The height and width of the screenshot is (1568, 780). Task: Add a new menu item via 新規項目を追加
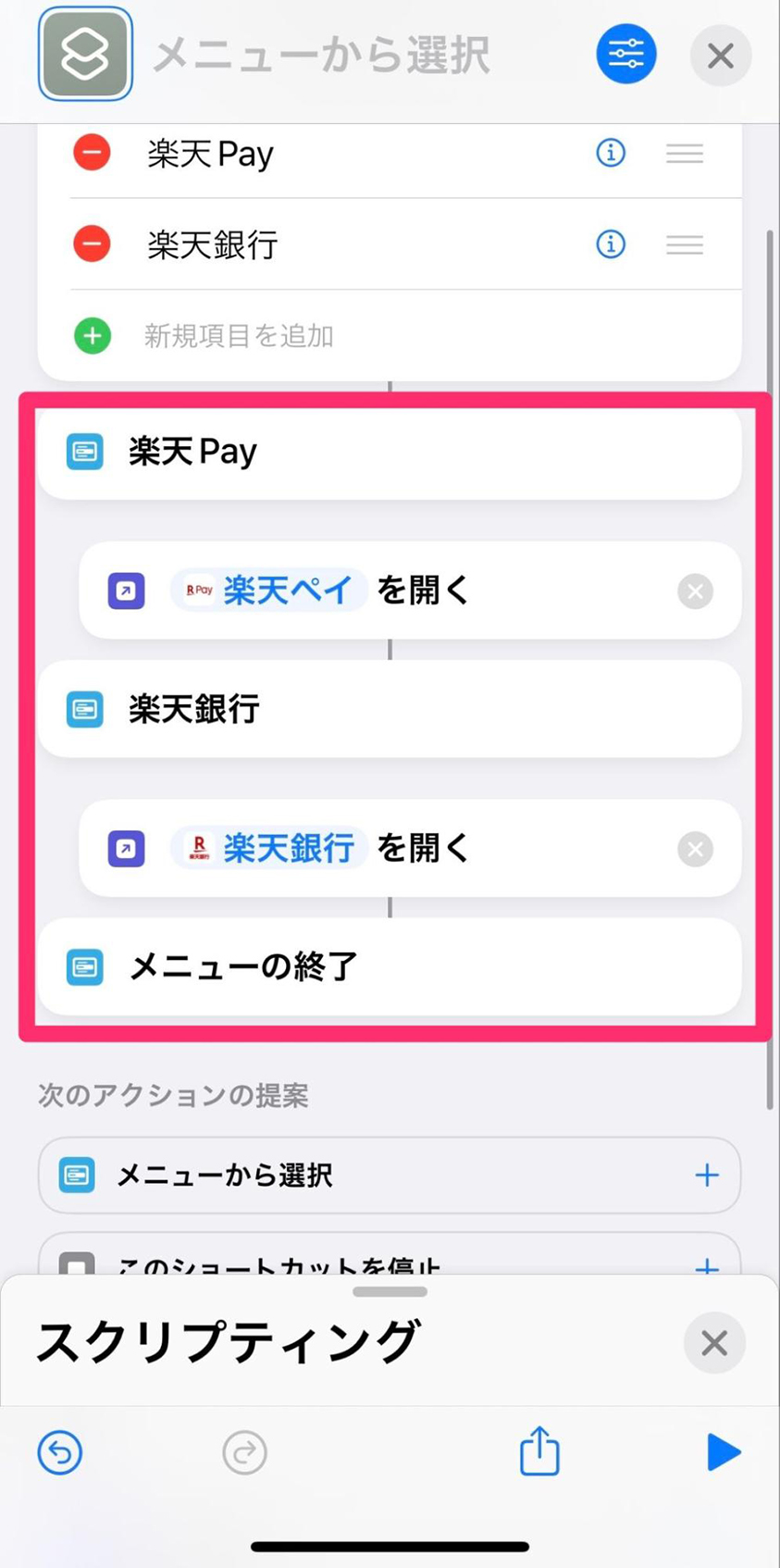tap(238, 335)
